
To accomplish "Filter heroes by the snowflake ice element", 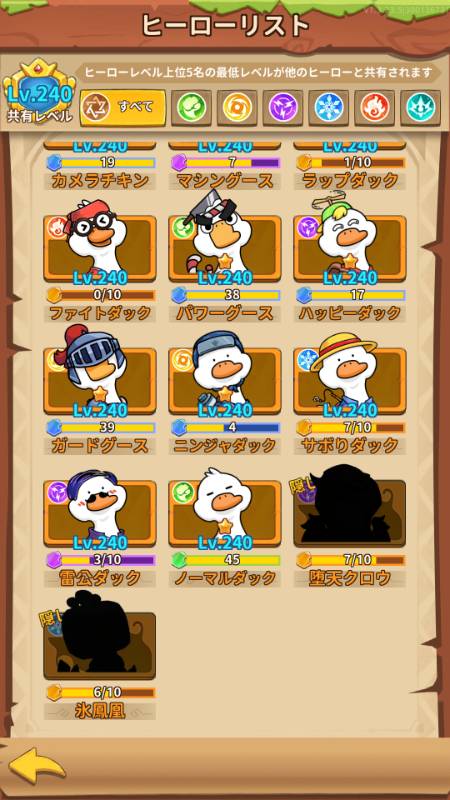I will (329, 108).
